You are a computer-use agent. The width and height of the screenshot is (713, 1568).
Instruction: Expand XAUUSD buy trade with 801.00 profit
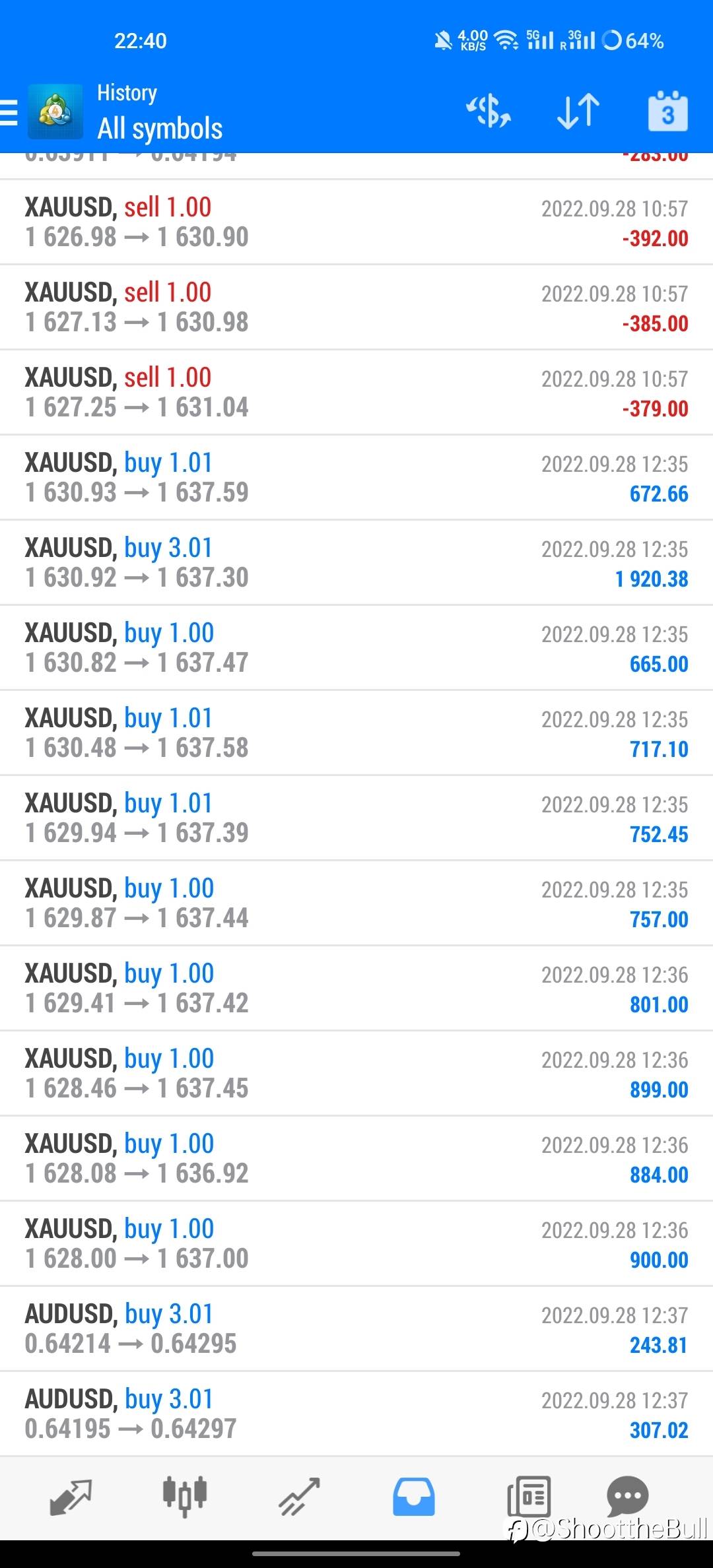pos(356,989)
